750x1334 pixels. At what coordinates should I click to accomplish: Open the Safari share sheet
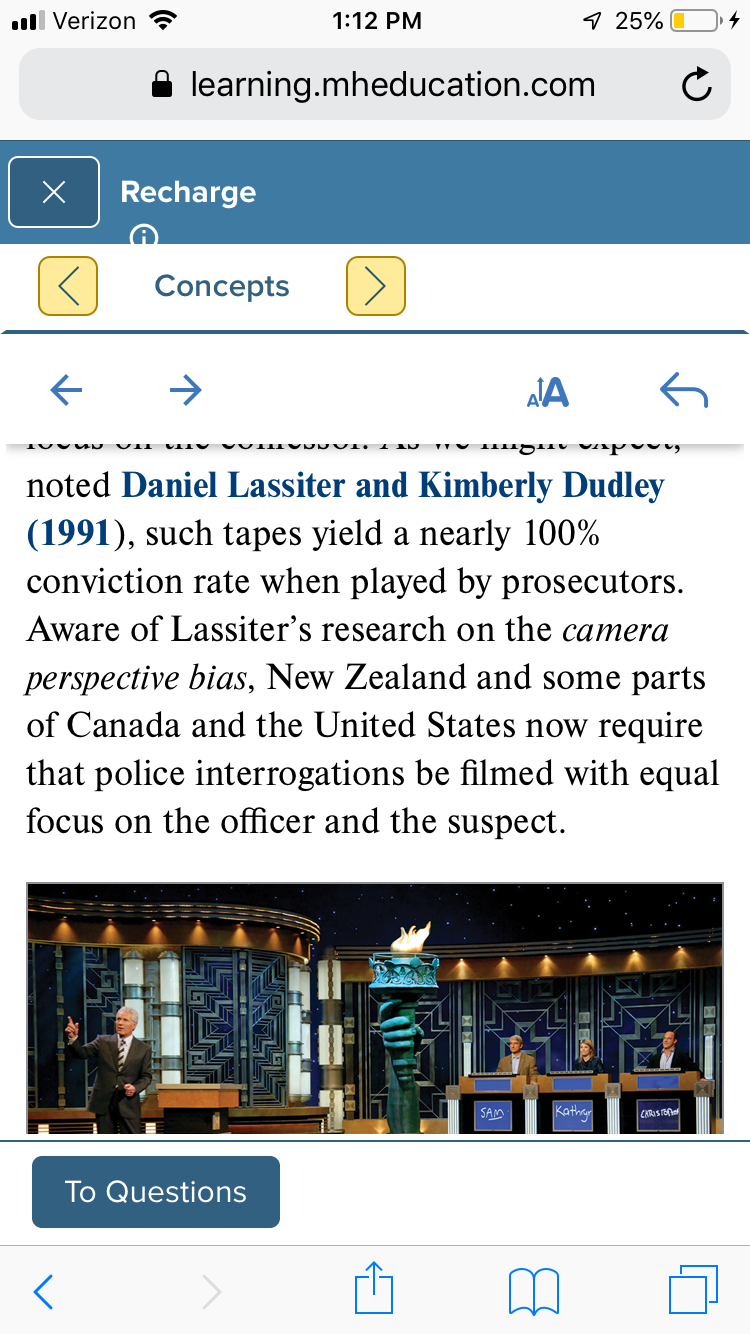[x=374, y=1287]
